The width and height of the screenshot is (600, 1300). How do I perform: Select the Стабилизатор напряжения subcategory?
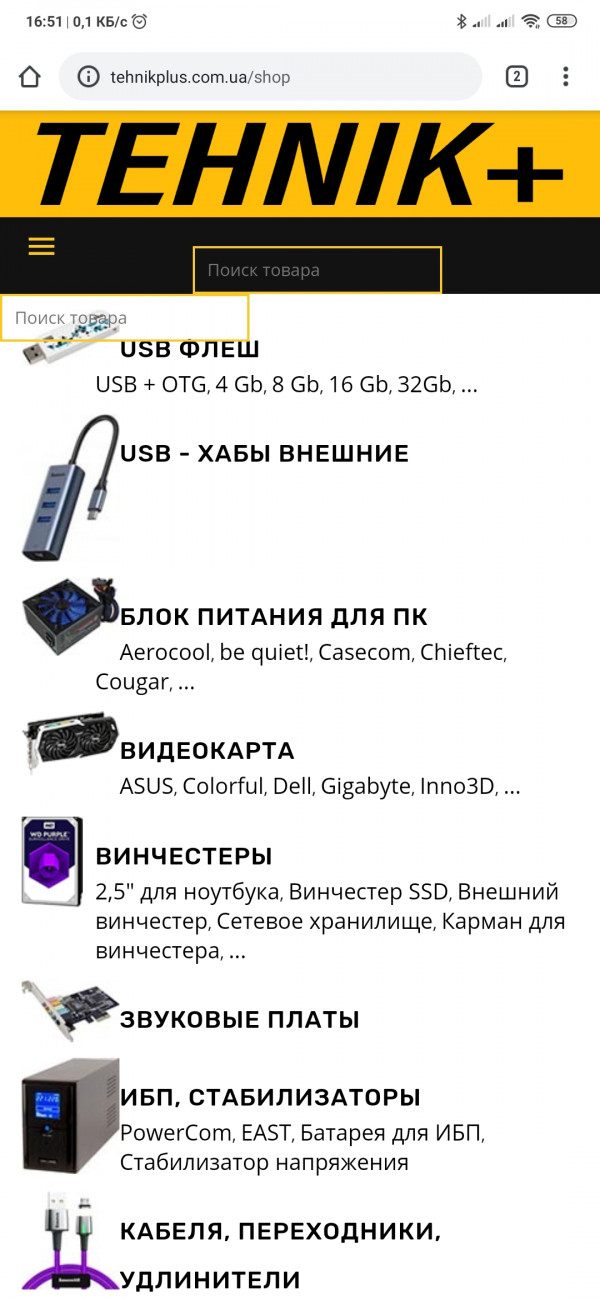point(264,1163)
